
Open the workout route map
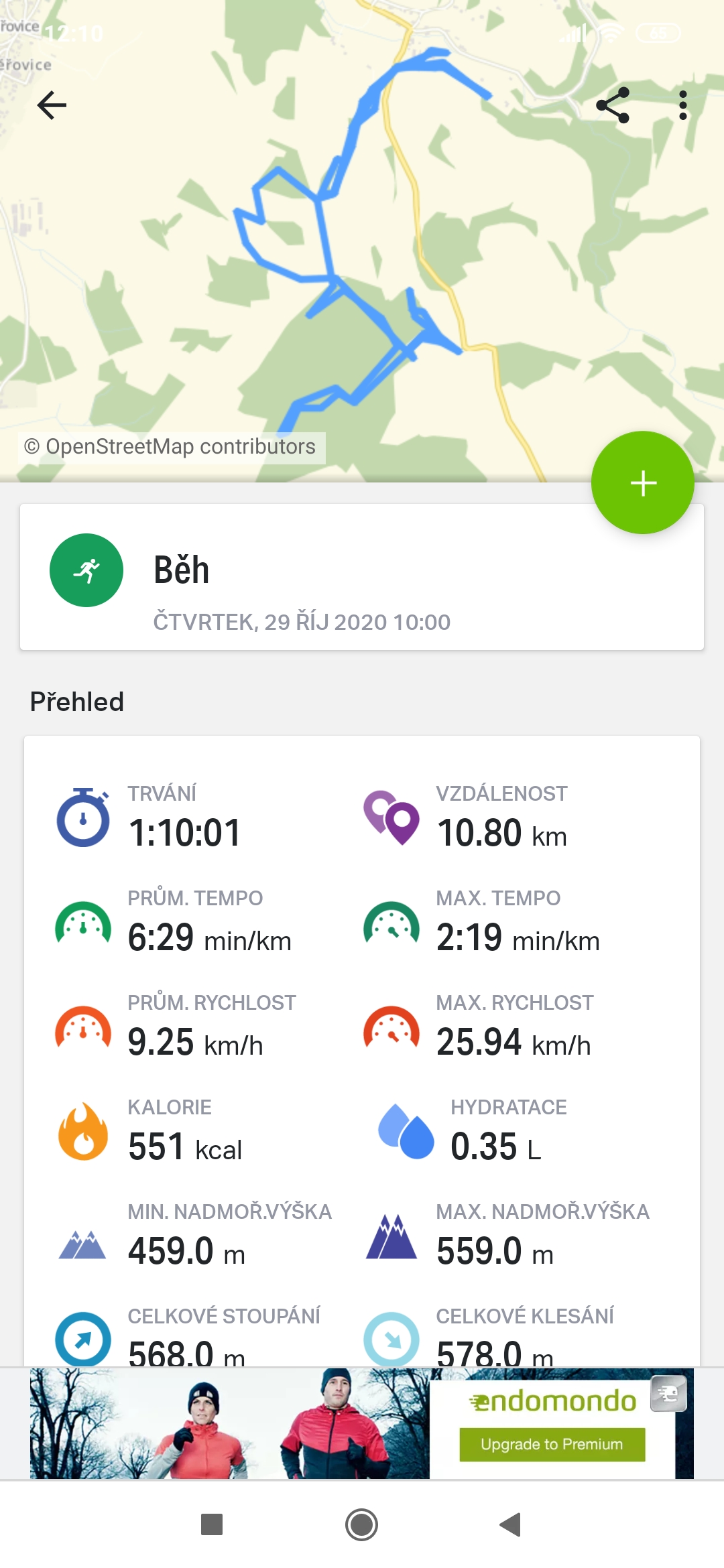coord(362,268)
